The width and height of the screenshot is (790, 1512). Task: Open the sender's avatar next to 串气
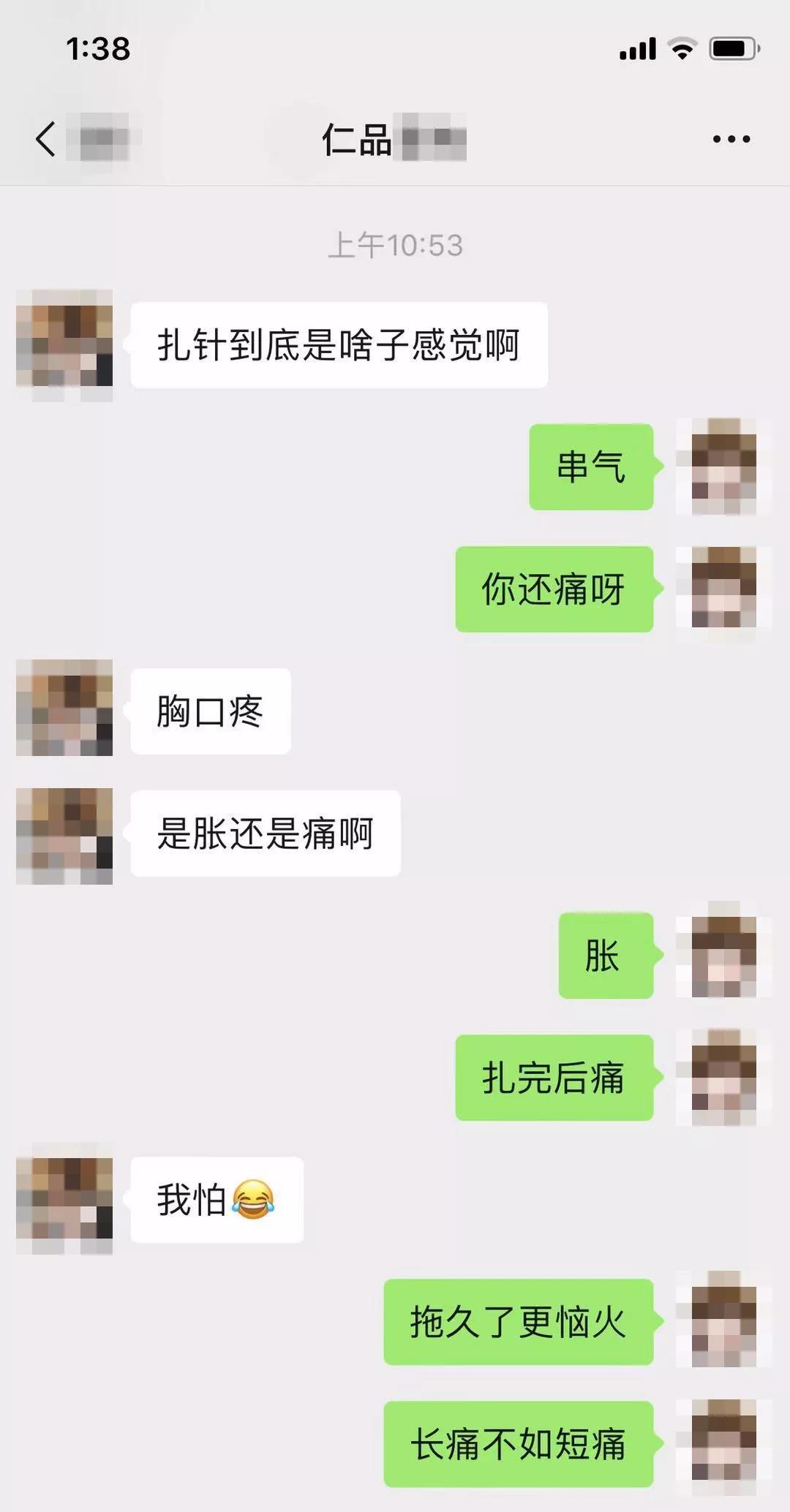(723, 466)
